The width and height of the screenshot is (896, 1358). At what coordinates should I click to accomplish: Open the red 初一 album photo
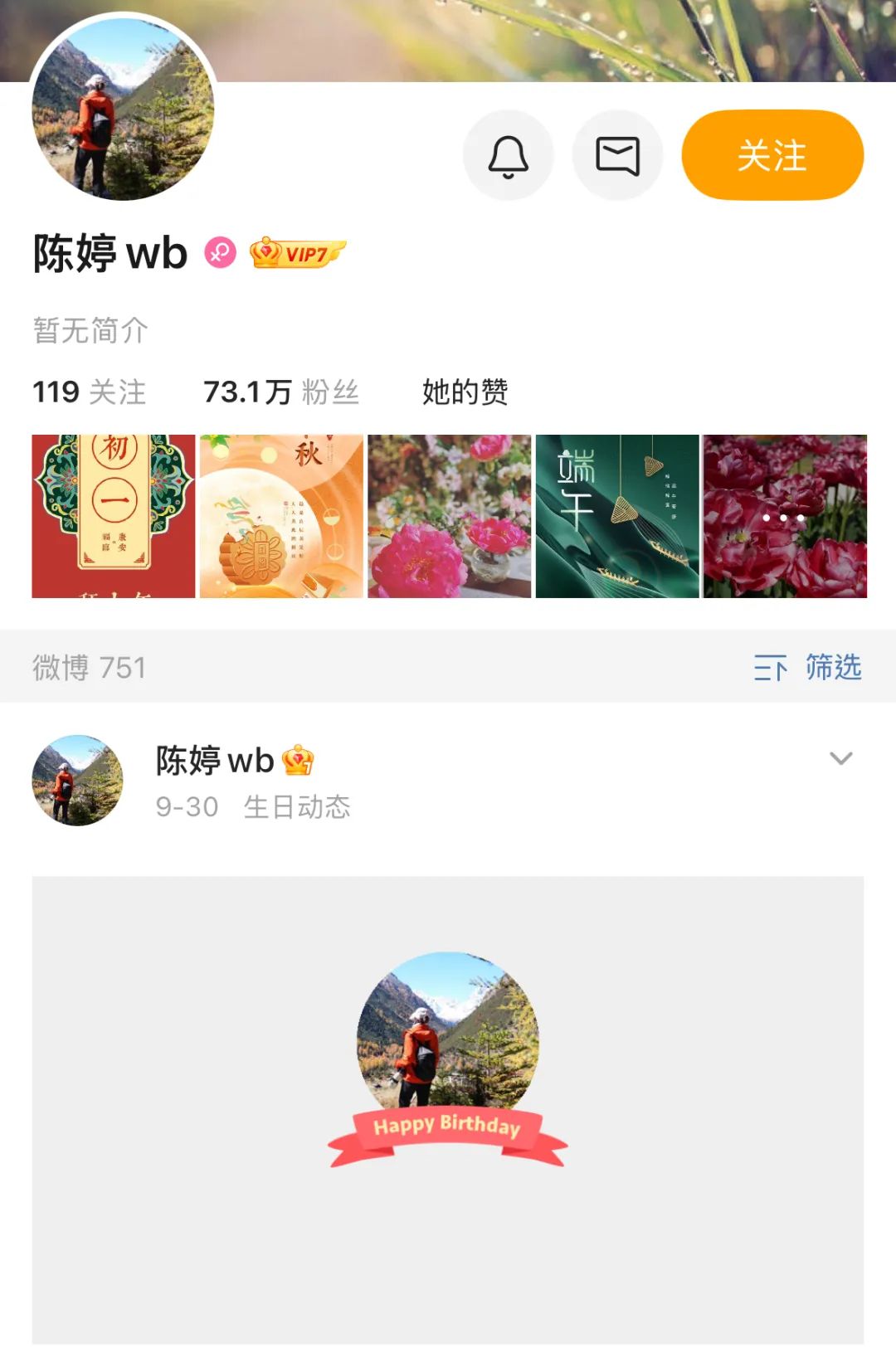[x=114, y=516]
